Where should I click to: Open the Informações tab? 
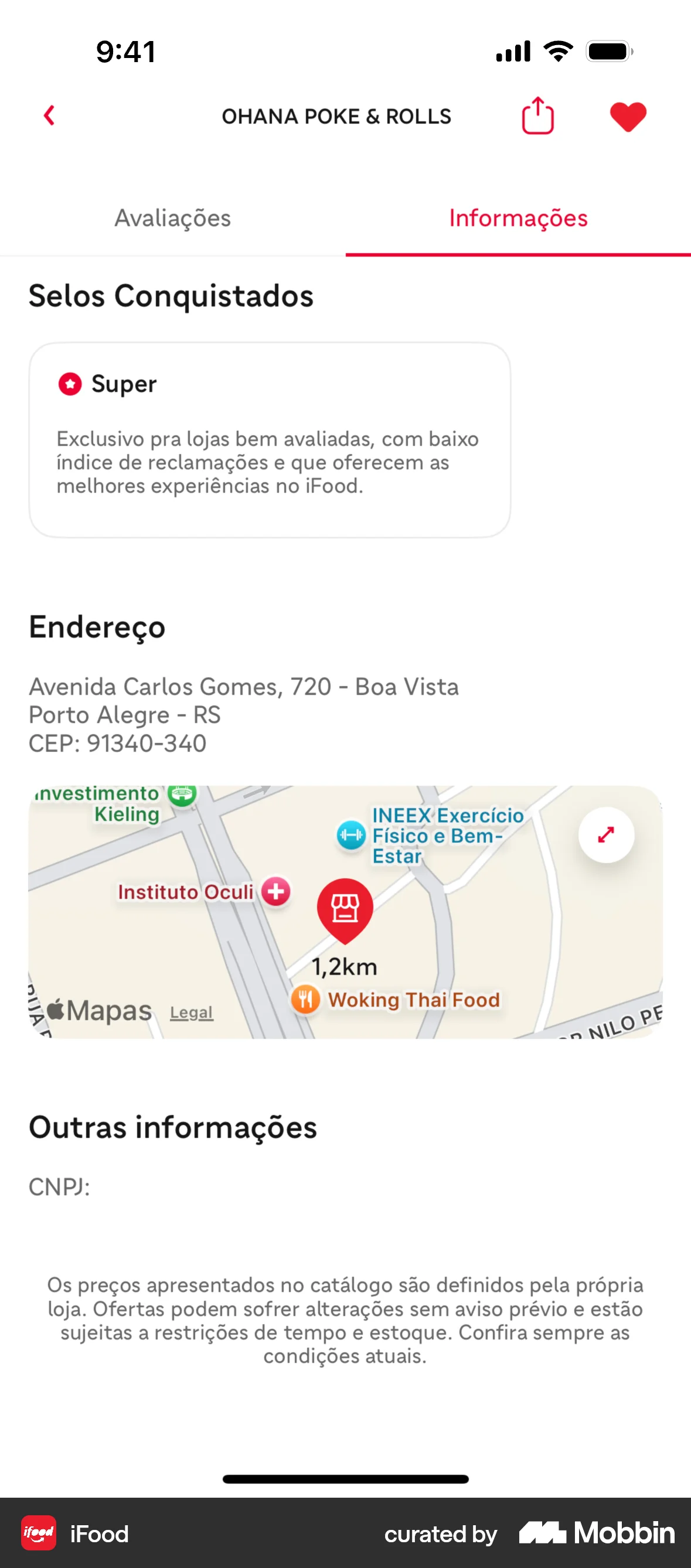518,218
